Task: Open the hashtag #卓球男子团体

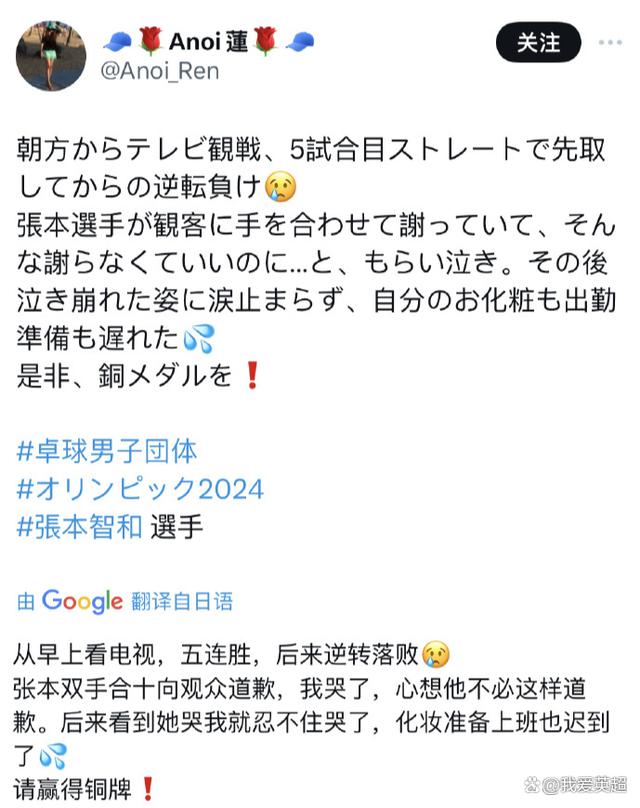Action: (x=107, y=450)
